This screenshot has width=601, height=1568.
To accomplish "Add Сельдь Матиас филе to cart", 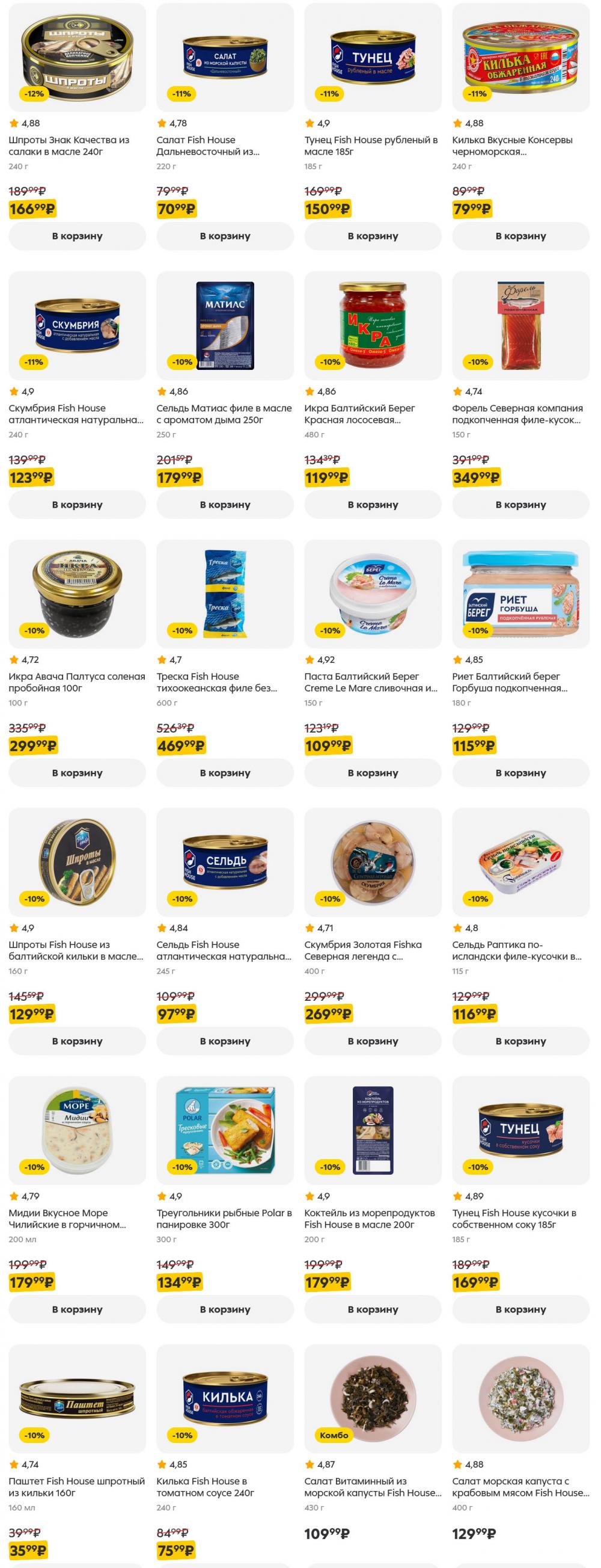I will coord(224,504).
